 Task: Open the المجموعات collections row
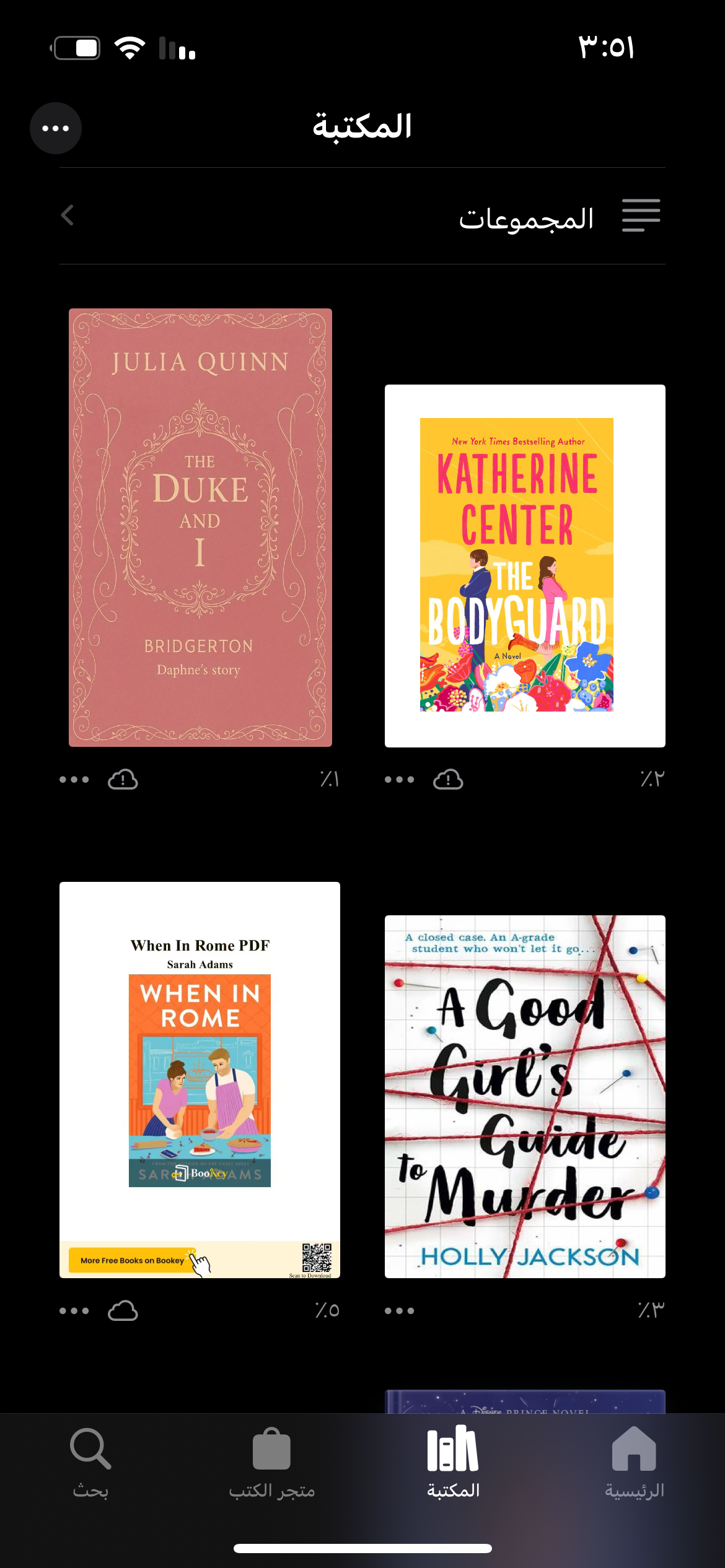362,216
